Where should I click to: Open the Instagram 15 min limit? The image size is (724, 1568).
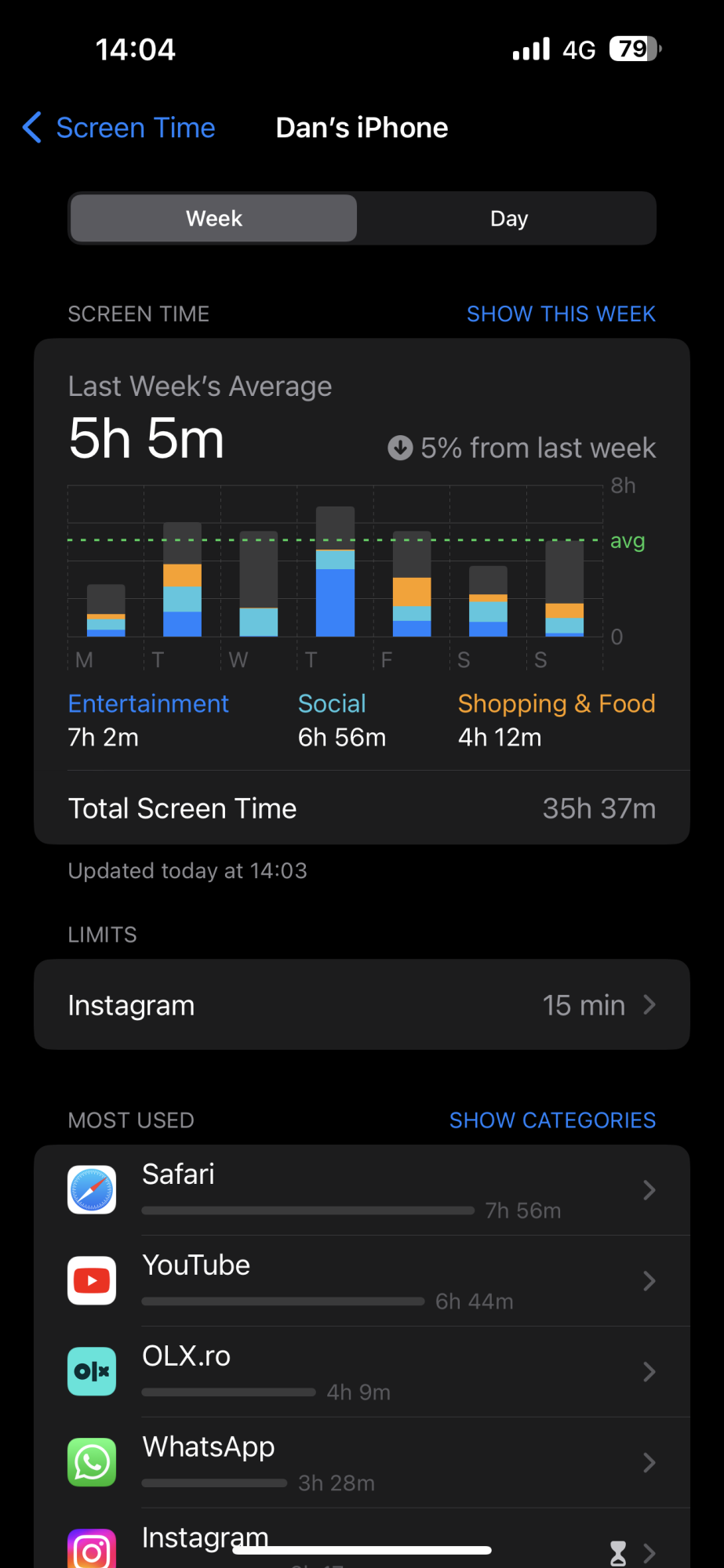point(362,1005)
